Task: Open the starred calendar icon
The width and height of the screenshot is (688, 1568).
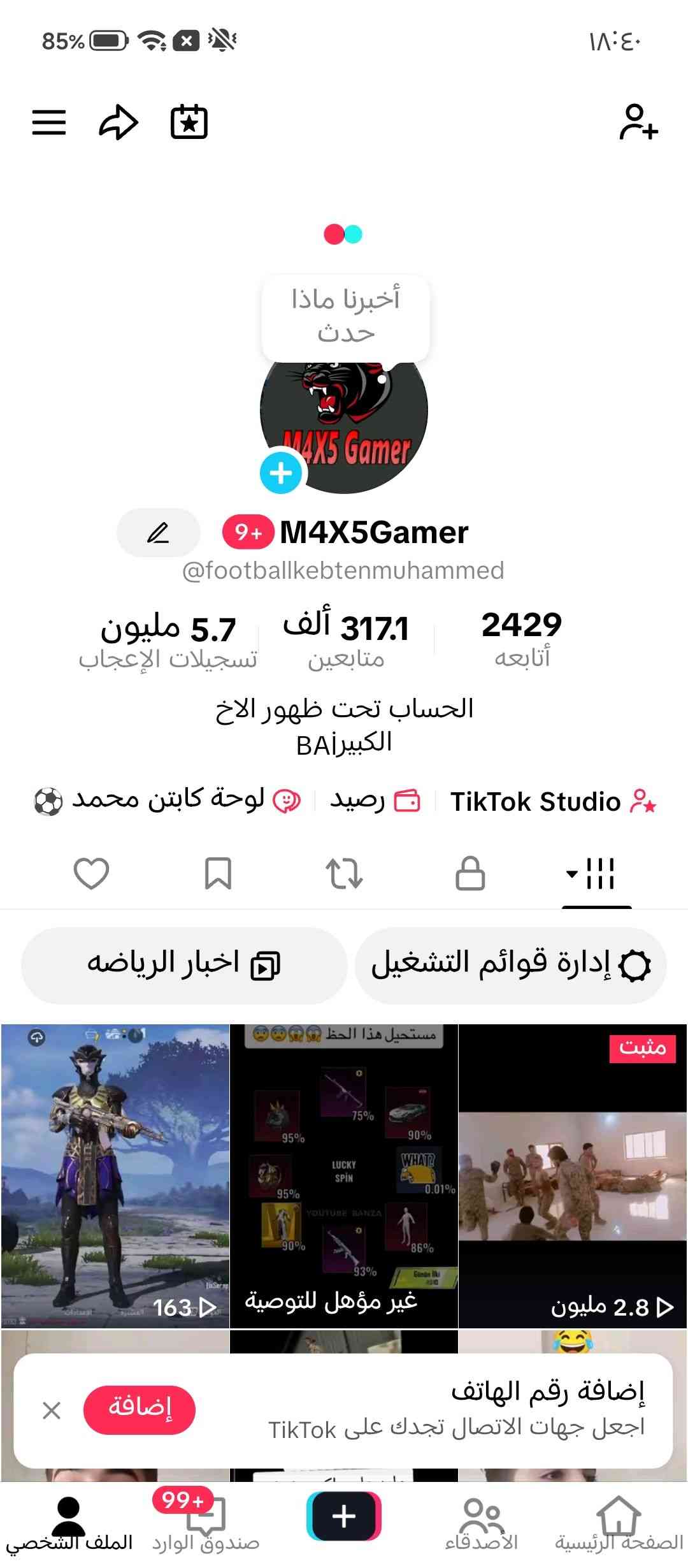Action: tap(189, 122)
